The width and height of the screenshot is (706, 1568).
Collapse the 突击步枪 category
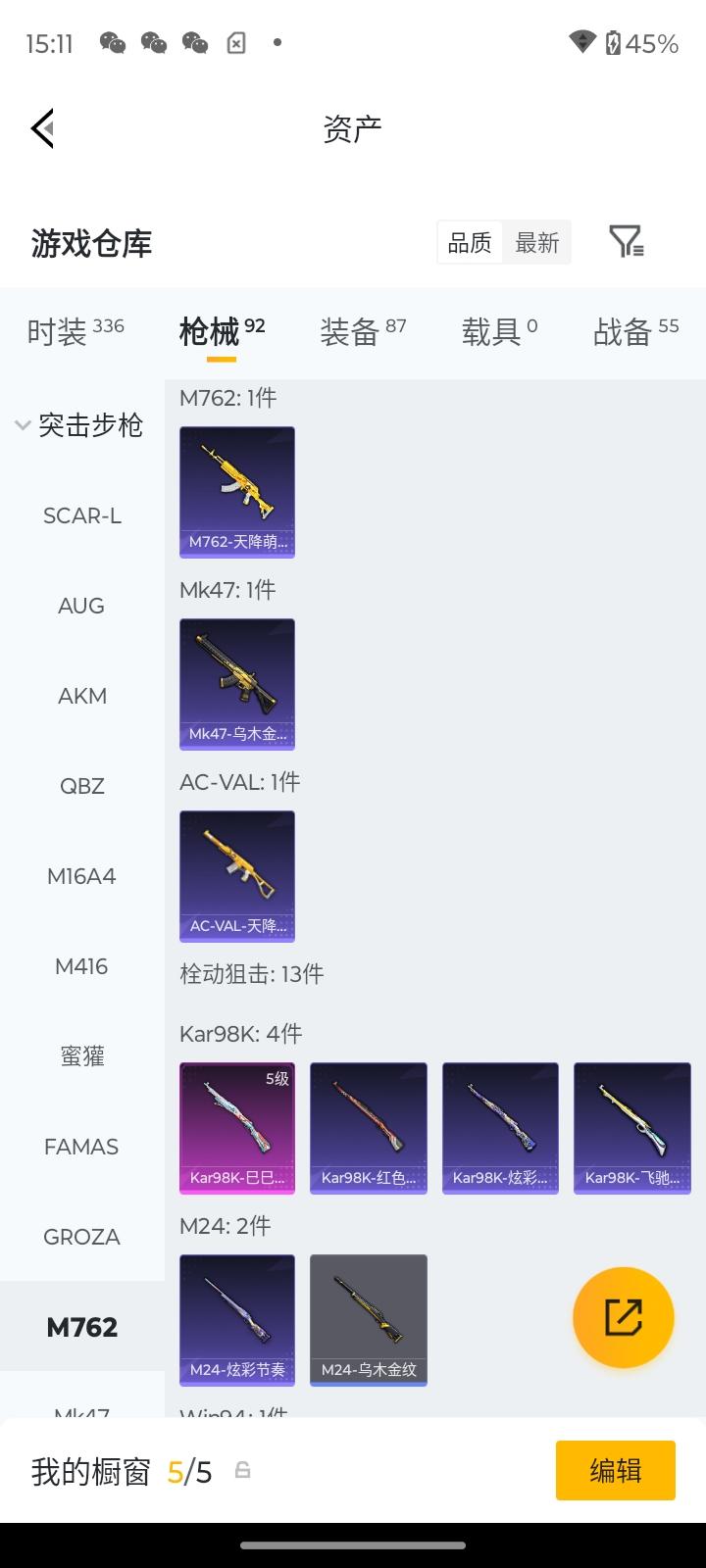tap(80, 425)
